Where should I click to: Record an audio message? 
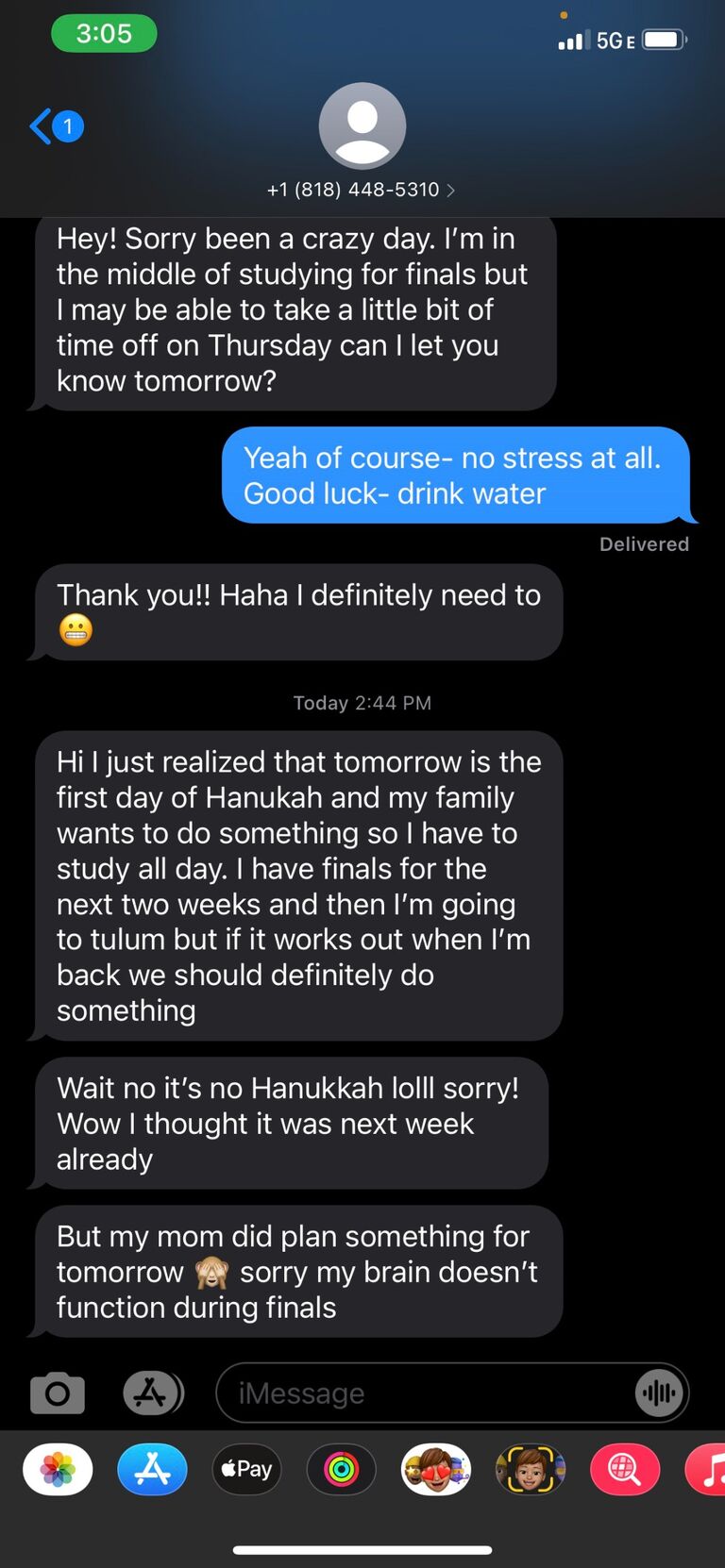pyautogui.click(x=658, y=1393)
